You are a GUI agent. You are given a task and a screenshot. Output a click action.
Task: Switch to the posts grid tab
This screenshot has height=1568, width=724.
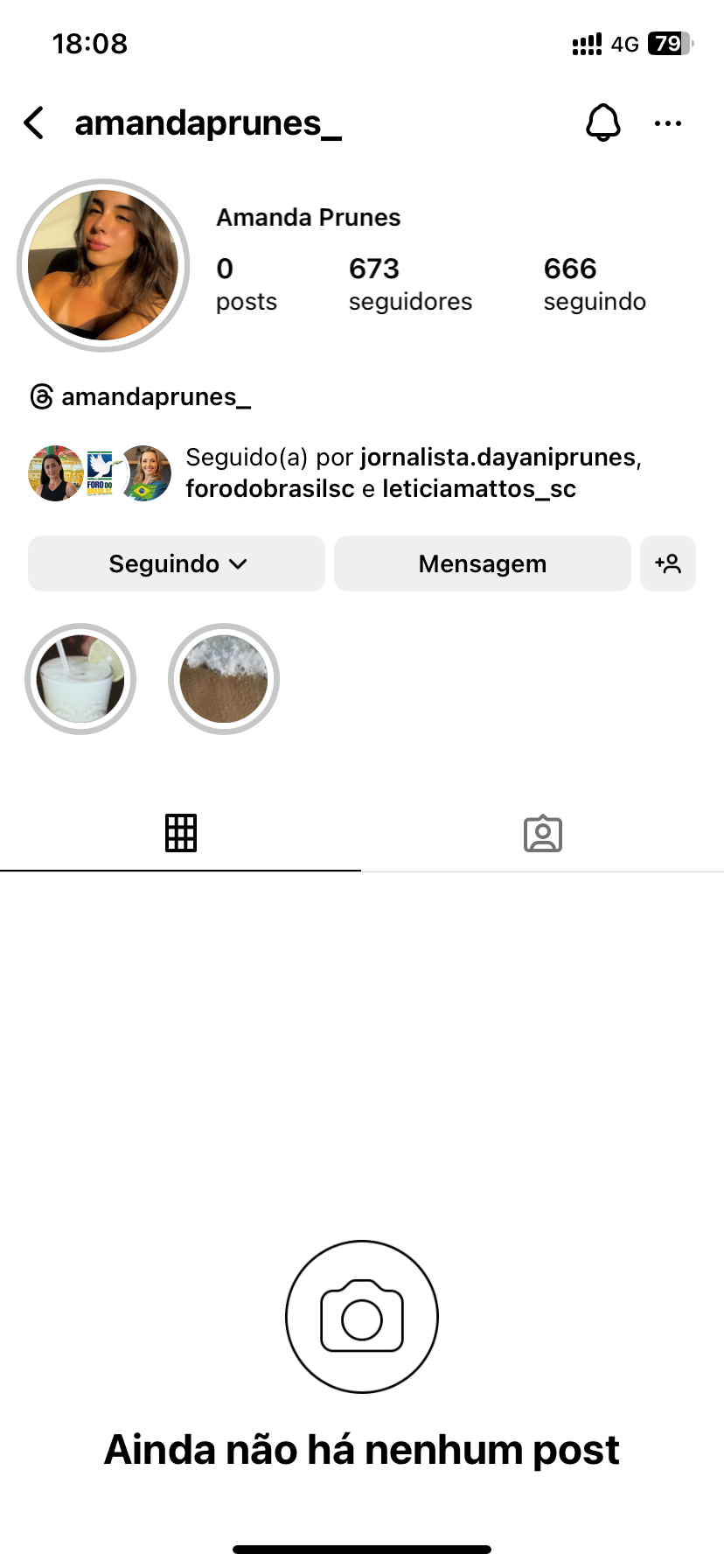click(181, 833)
